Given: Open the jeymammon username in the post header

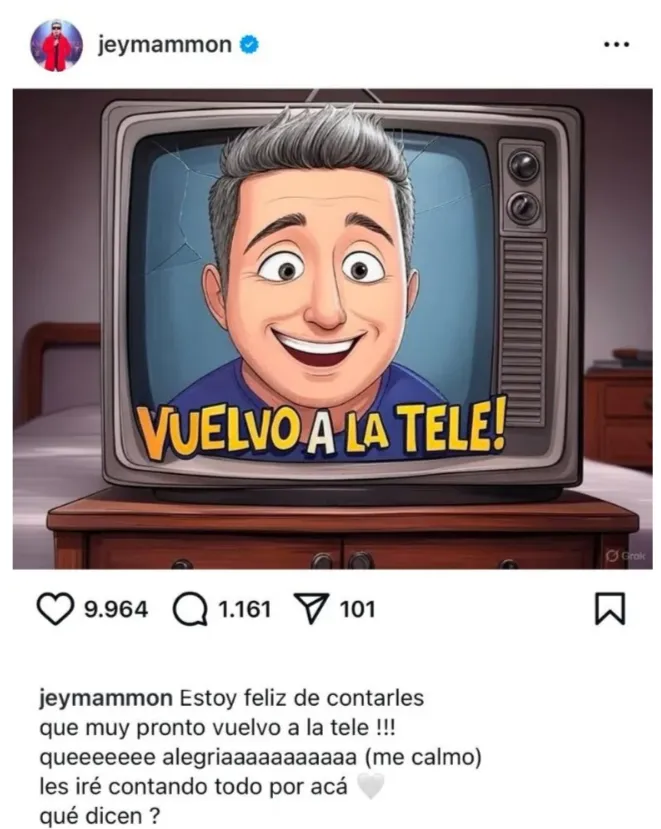Looking at the screenshot, I should click(164, 45).
